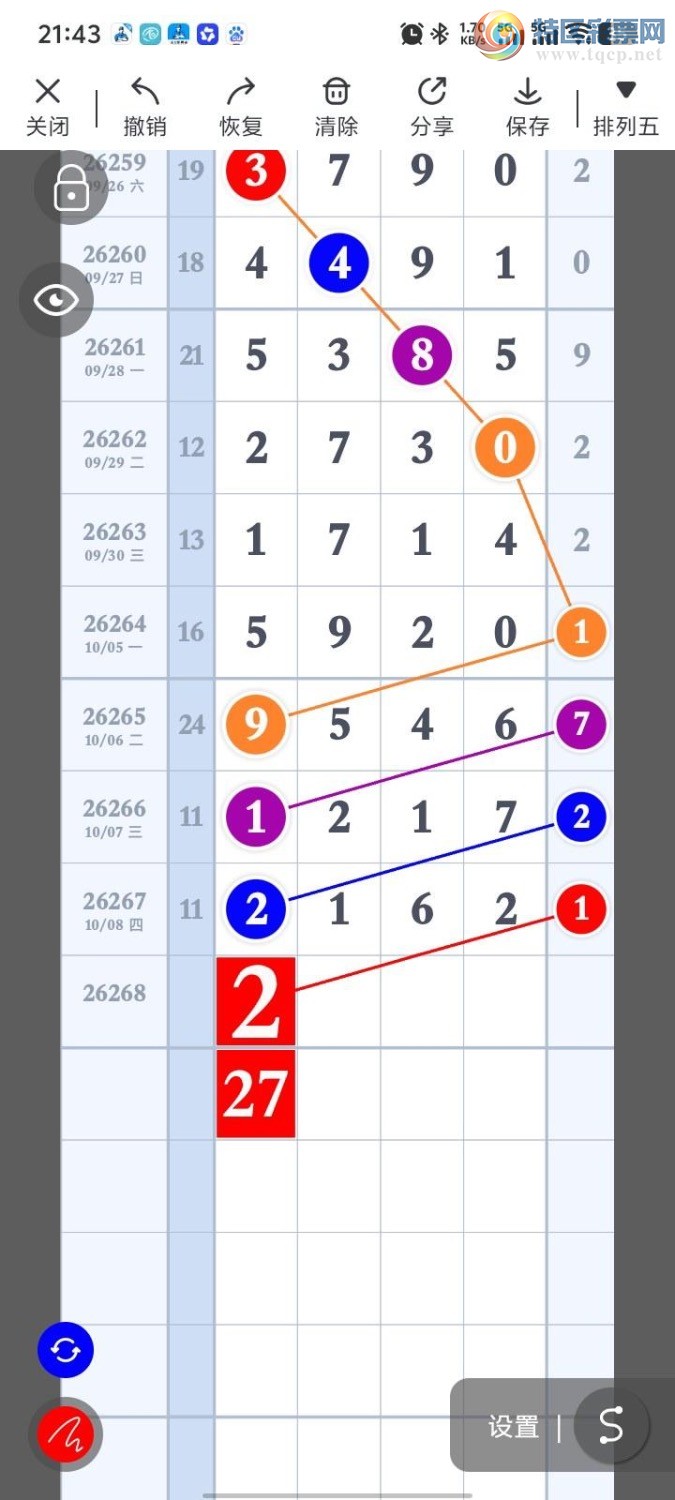This screenshot has height=1500, width=675.
Task: Undo the last drawing with 撤销
Action: (x=145, y=108)
